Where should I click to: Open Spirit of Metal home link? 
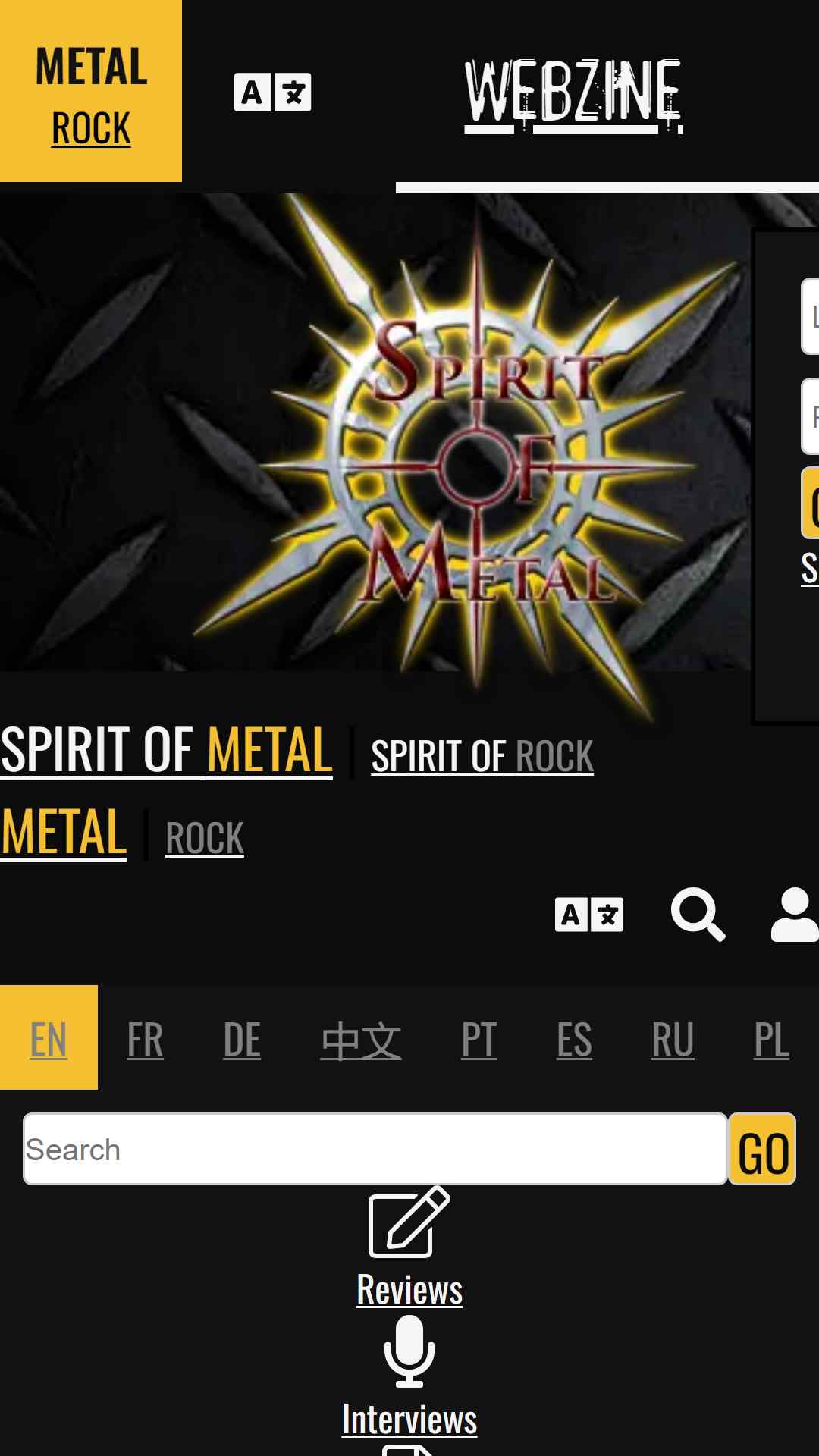pos(166,750)
